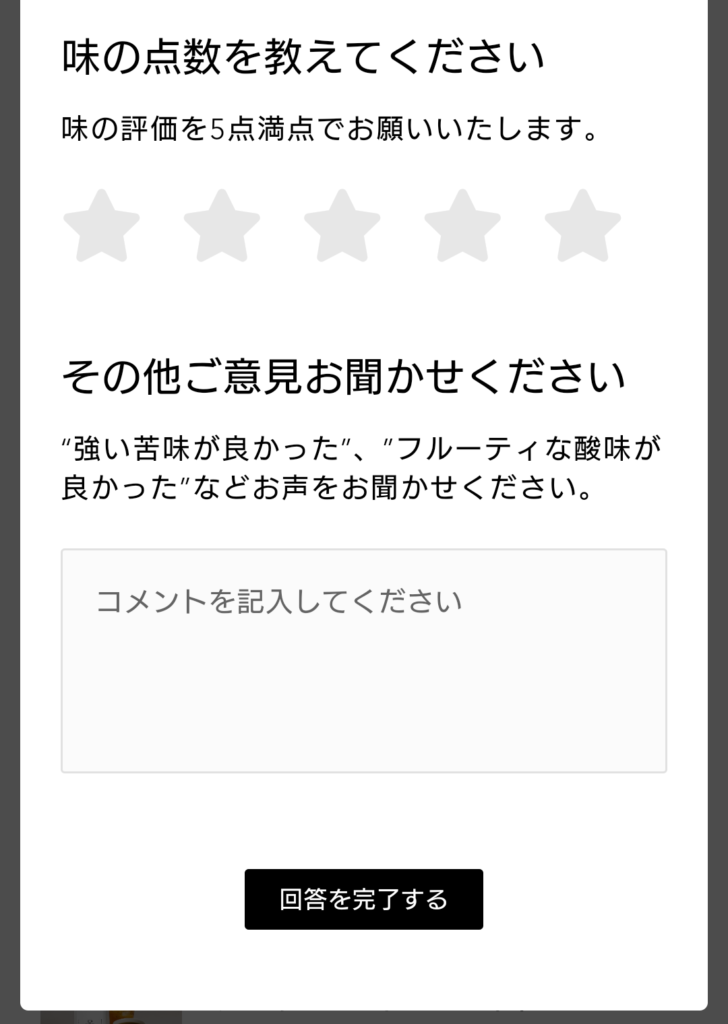Screen dimensions: 728x1024
Task: Rate the taste one star
Action: (x=101, y=227)
